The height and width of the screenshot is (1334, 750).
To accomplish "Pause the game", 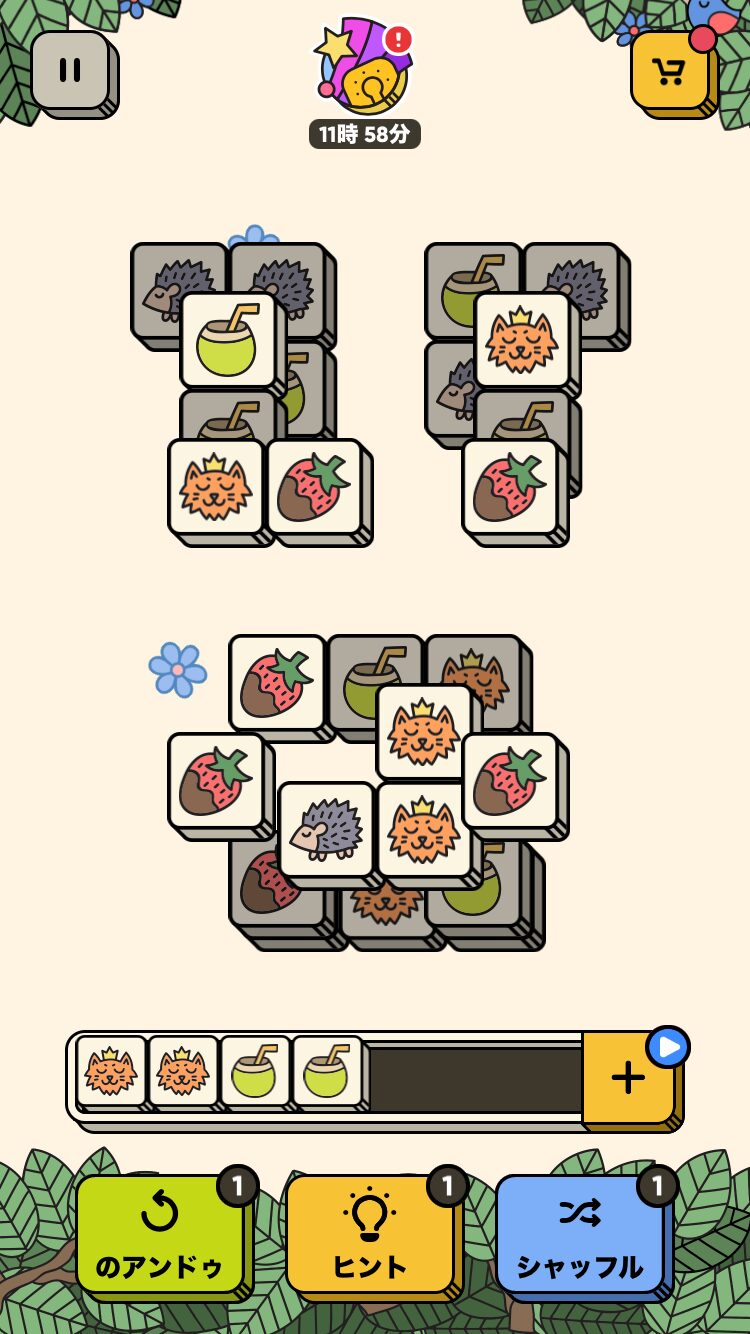I will click(70, 70).
